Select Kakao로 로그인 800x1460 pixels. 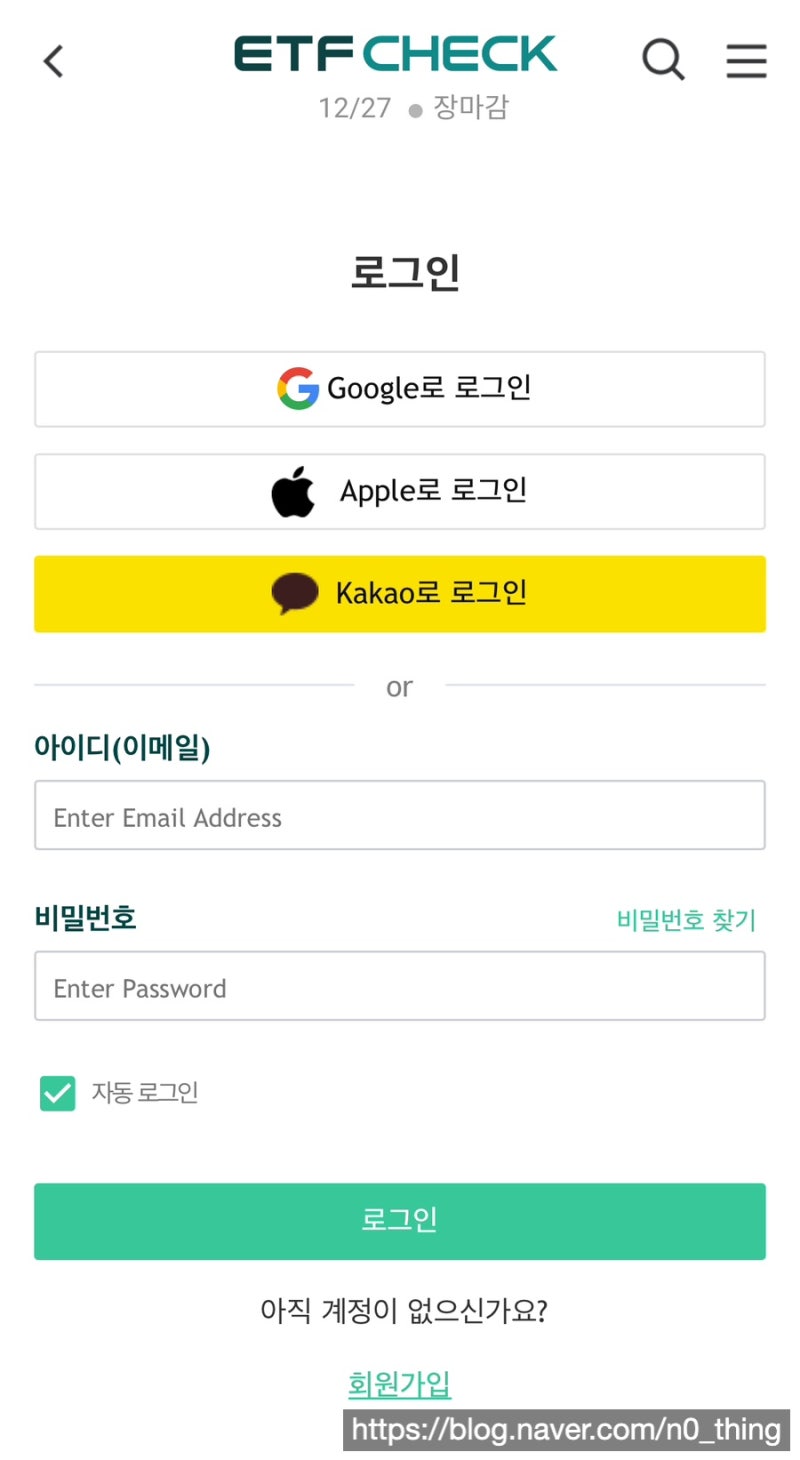pos(400,593)
